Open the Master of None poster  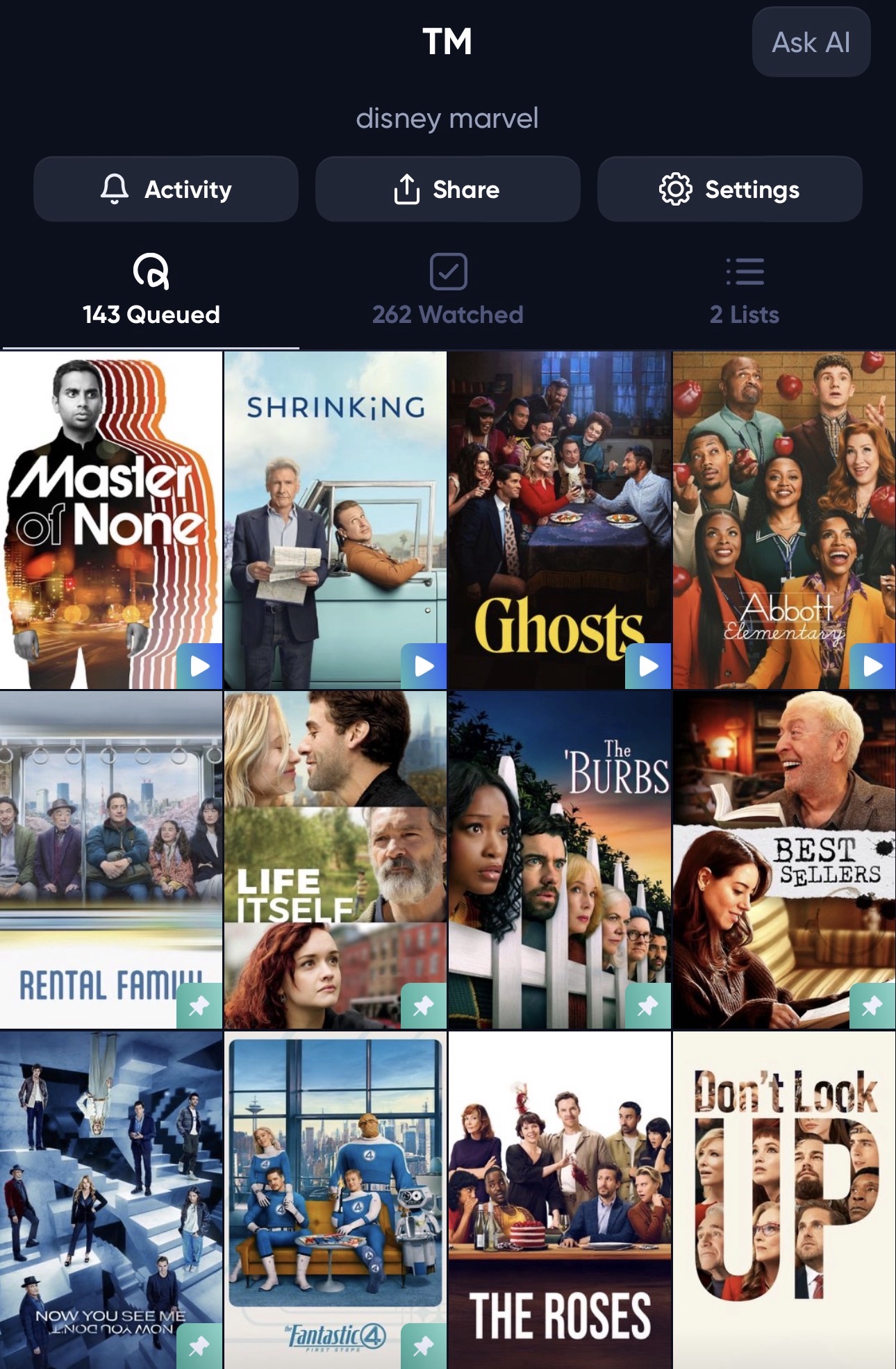click(111, 520)
